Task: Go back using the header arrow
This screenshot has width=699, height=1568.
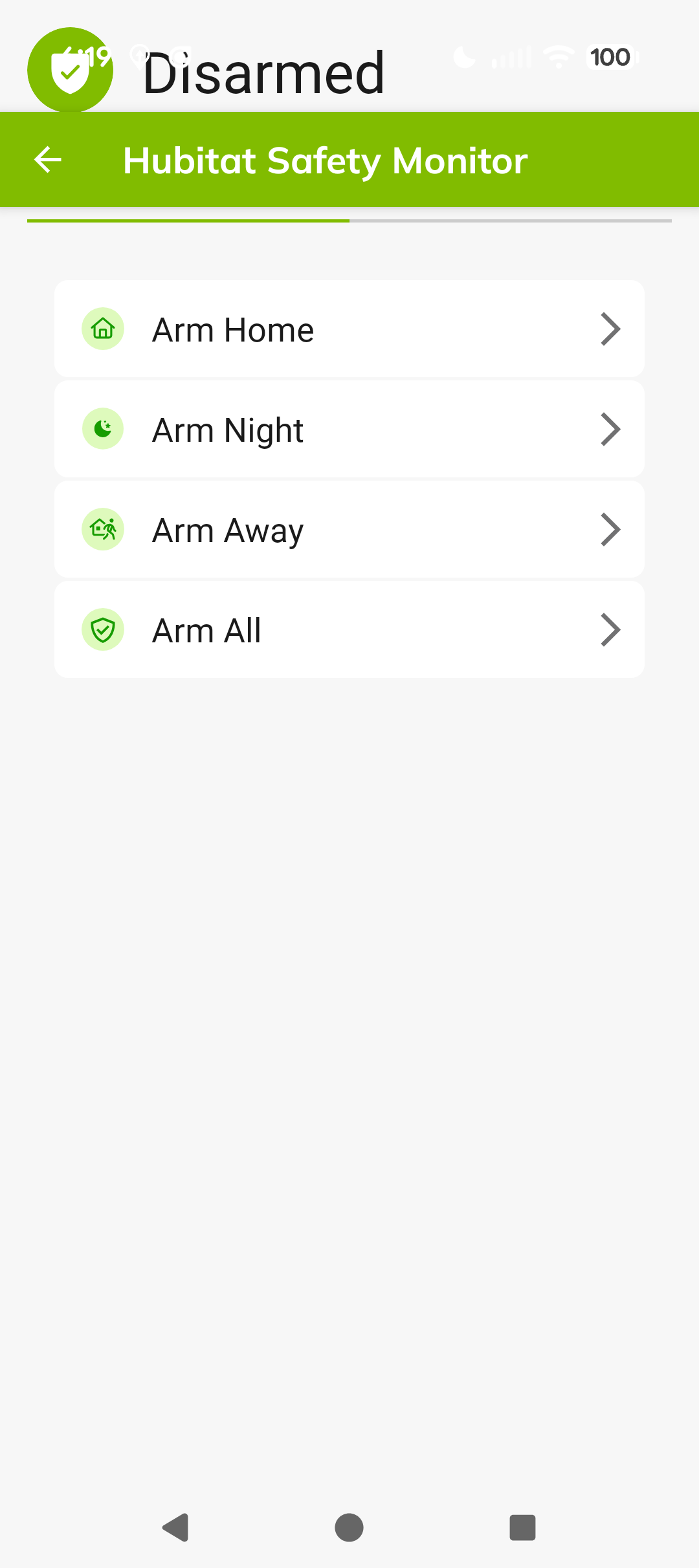Action: pos(48,160)
